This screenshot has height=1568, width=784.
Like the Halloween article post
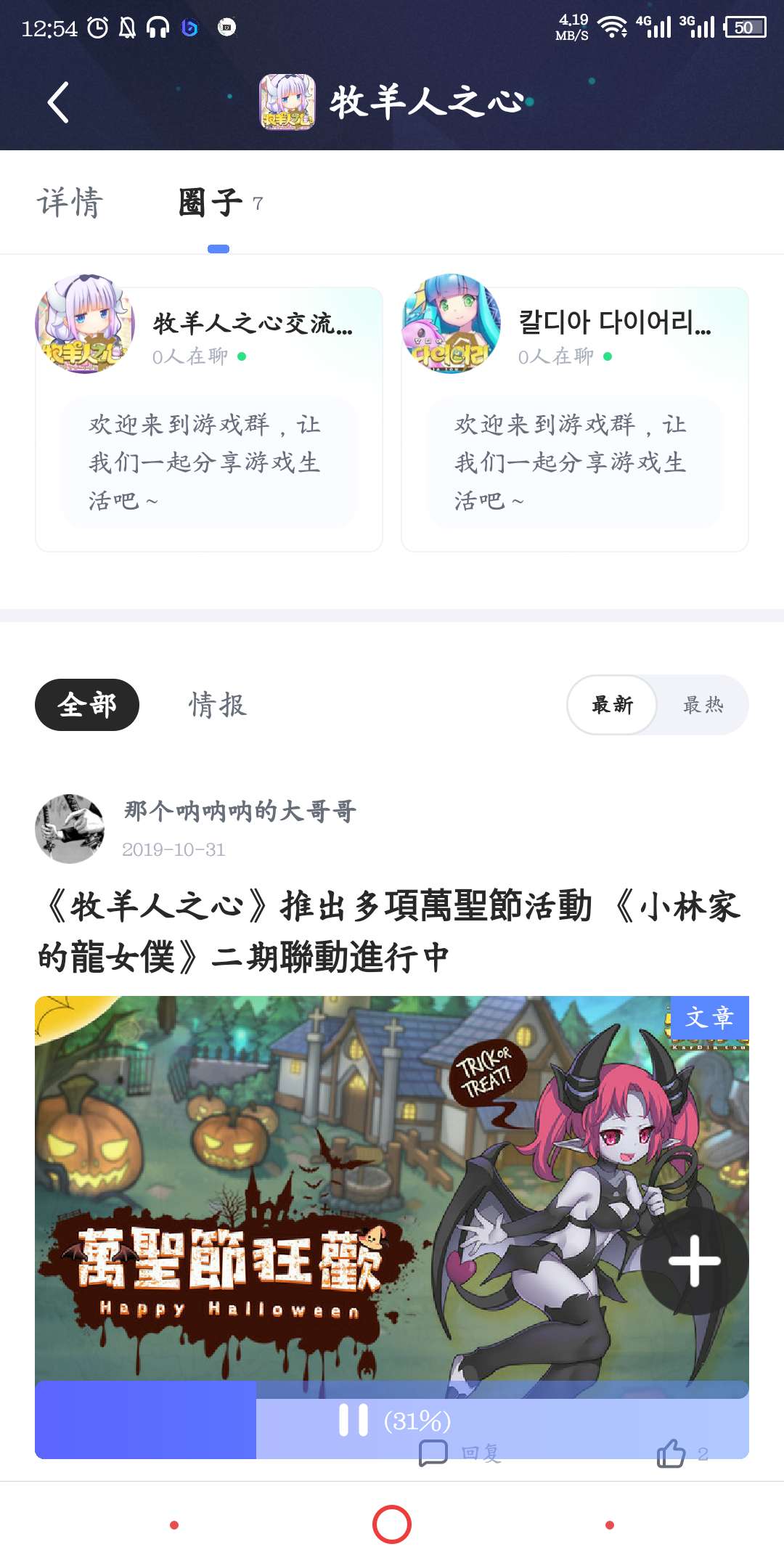pyautogui.click(x=672, y=1453)
